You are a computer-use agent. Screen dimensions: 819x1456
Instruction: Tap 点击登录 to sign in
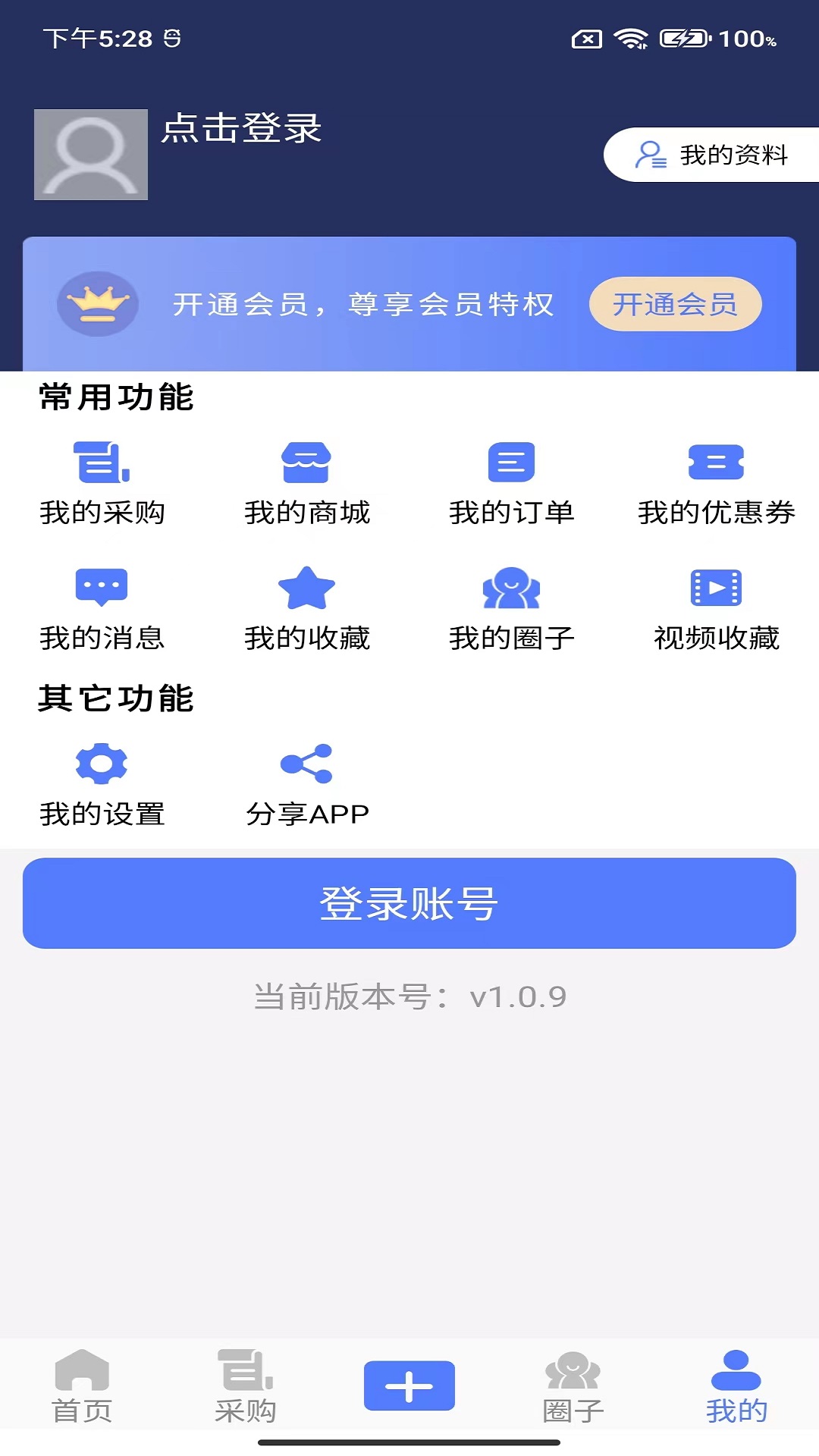pos(241,130)
